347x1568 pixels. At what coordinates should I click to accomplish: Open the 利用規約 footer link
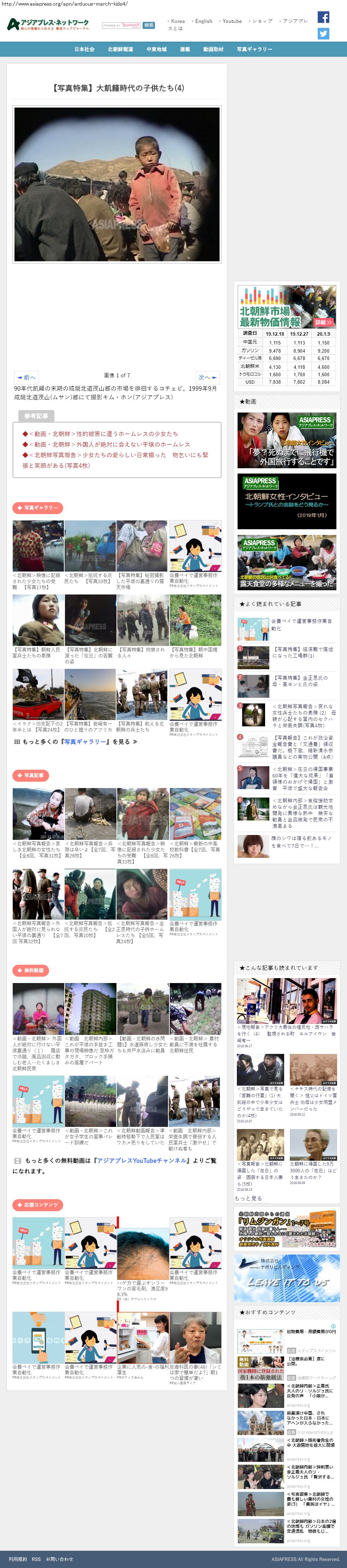18,1559
